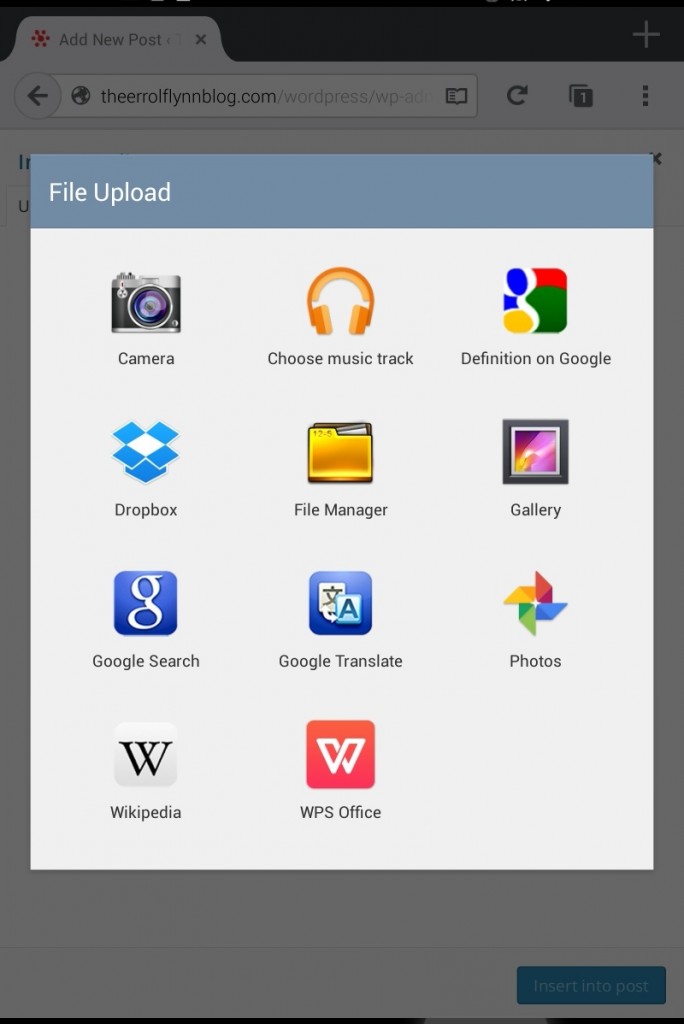Tap the theerrolflynnblog.com address bar

[x=260, y=96]
